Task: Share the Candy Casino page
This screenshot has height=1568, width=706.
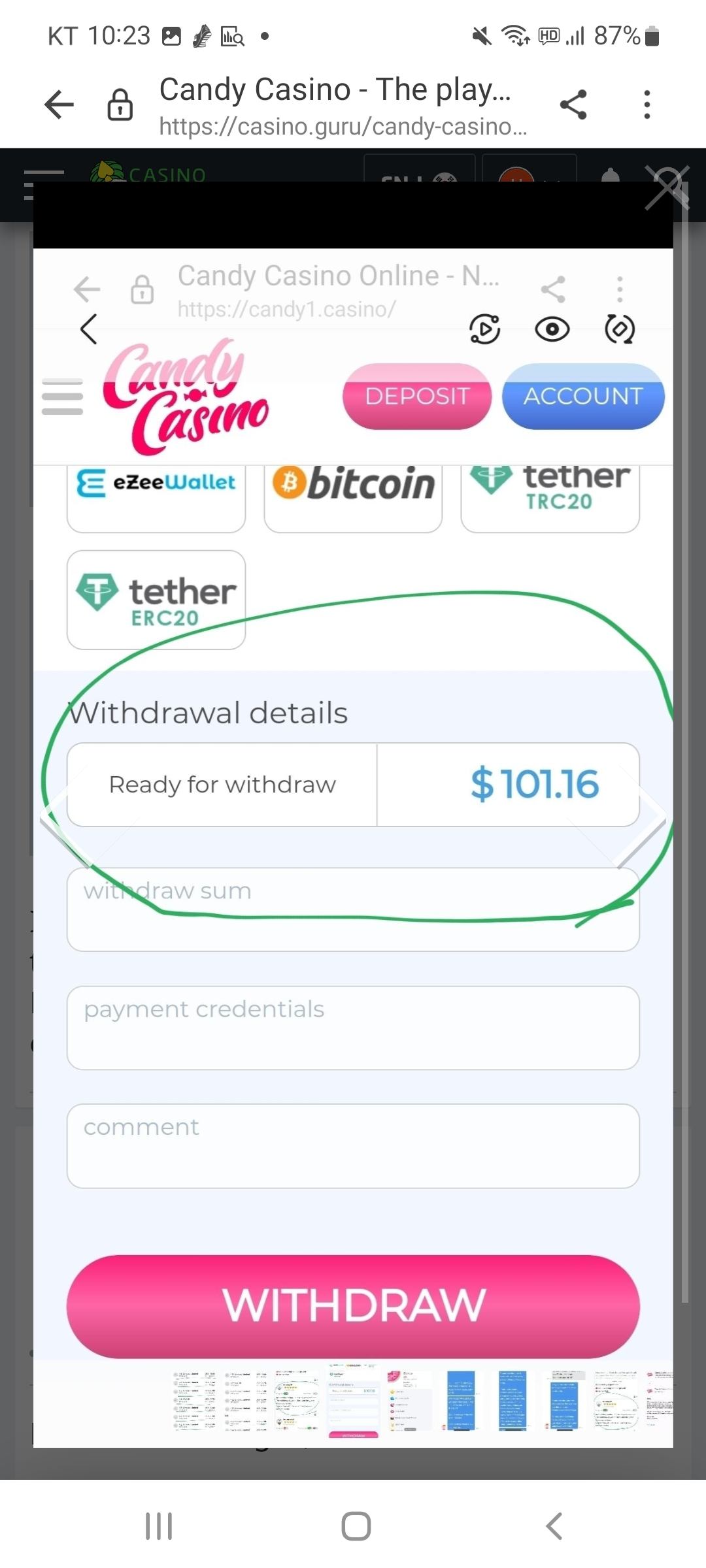Action: point(573,105)
